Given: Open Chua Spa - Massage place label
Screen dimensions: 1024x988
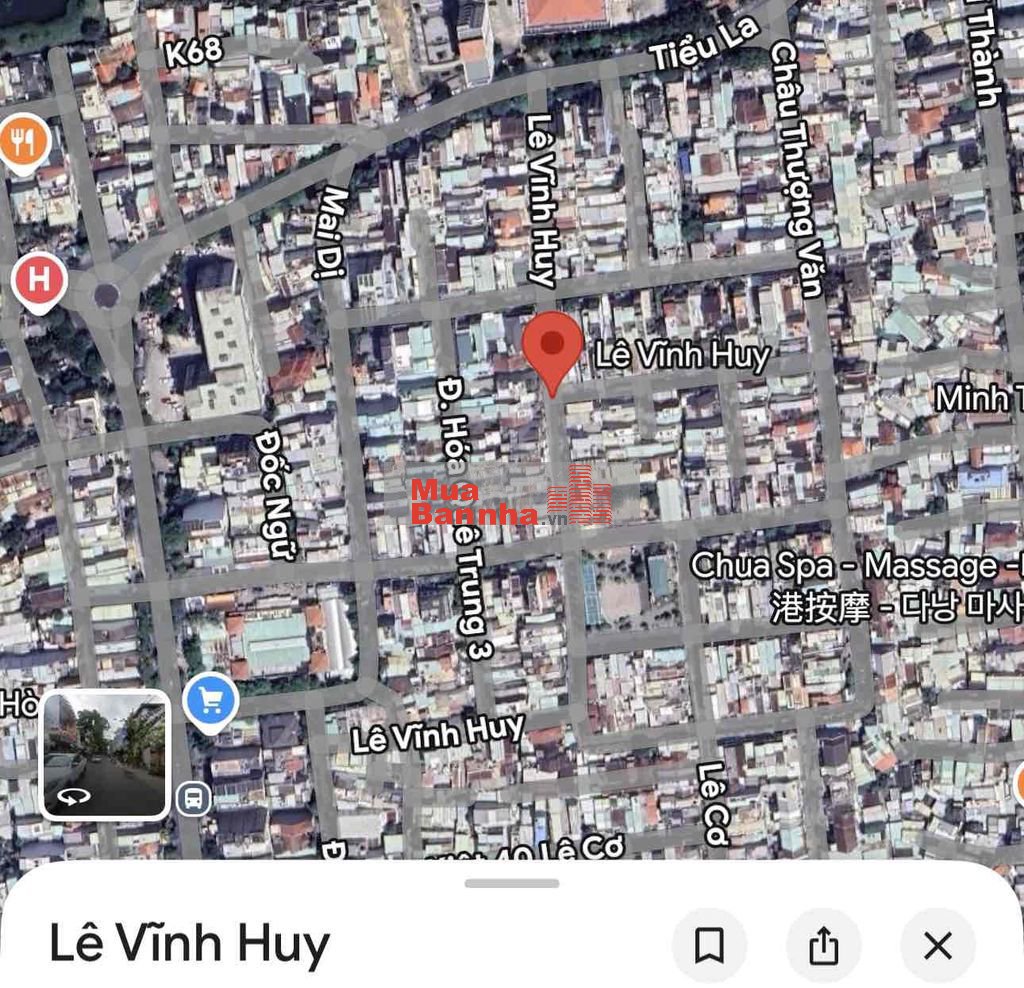Looking at the screenshot, I should (x=843, y=566).
